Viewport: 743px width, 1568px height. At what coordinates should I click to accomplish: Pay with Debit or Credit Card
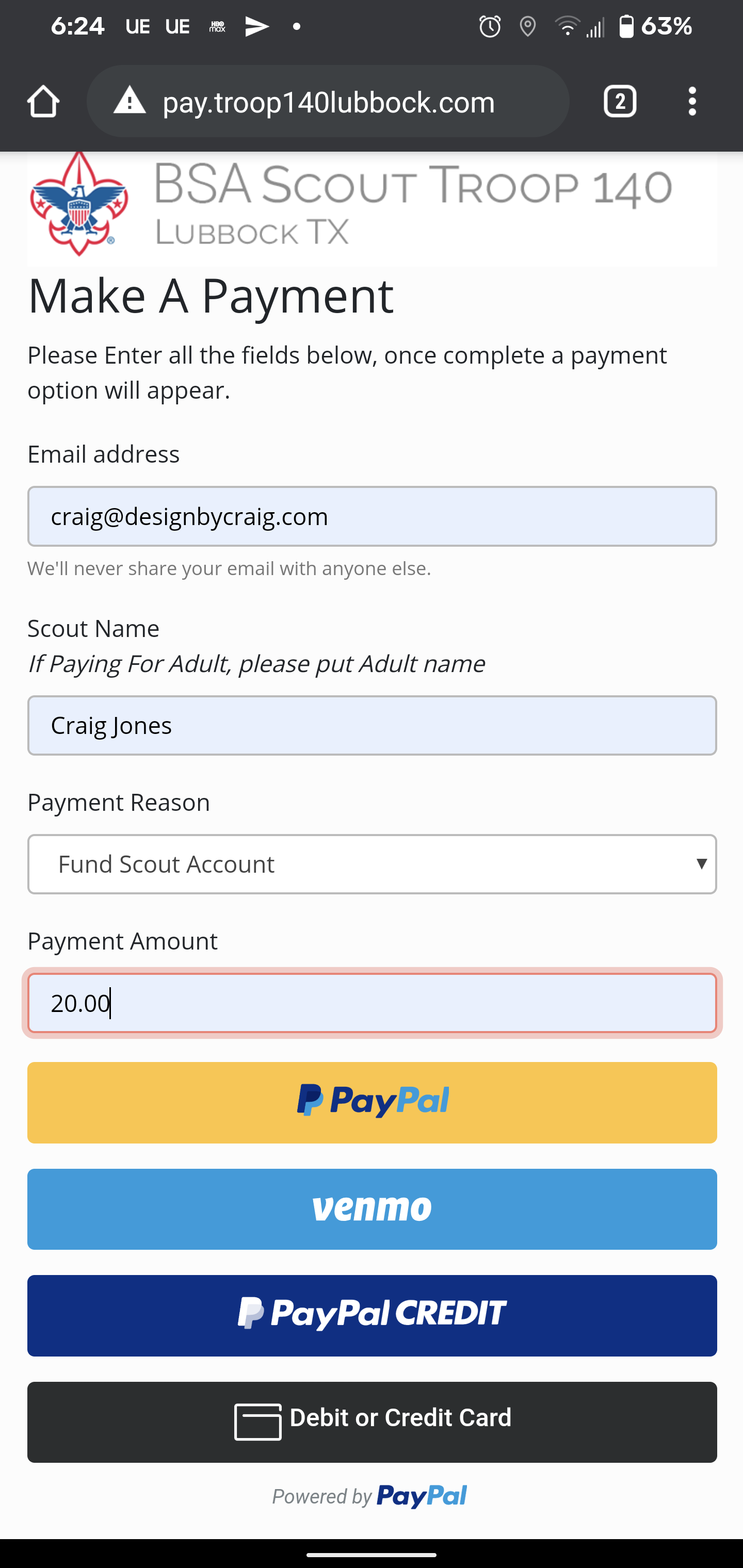[372, 1422]
